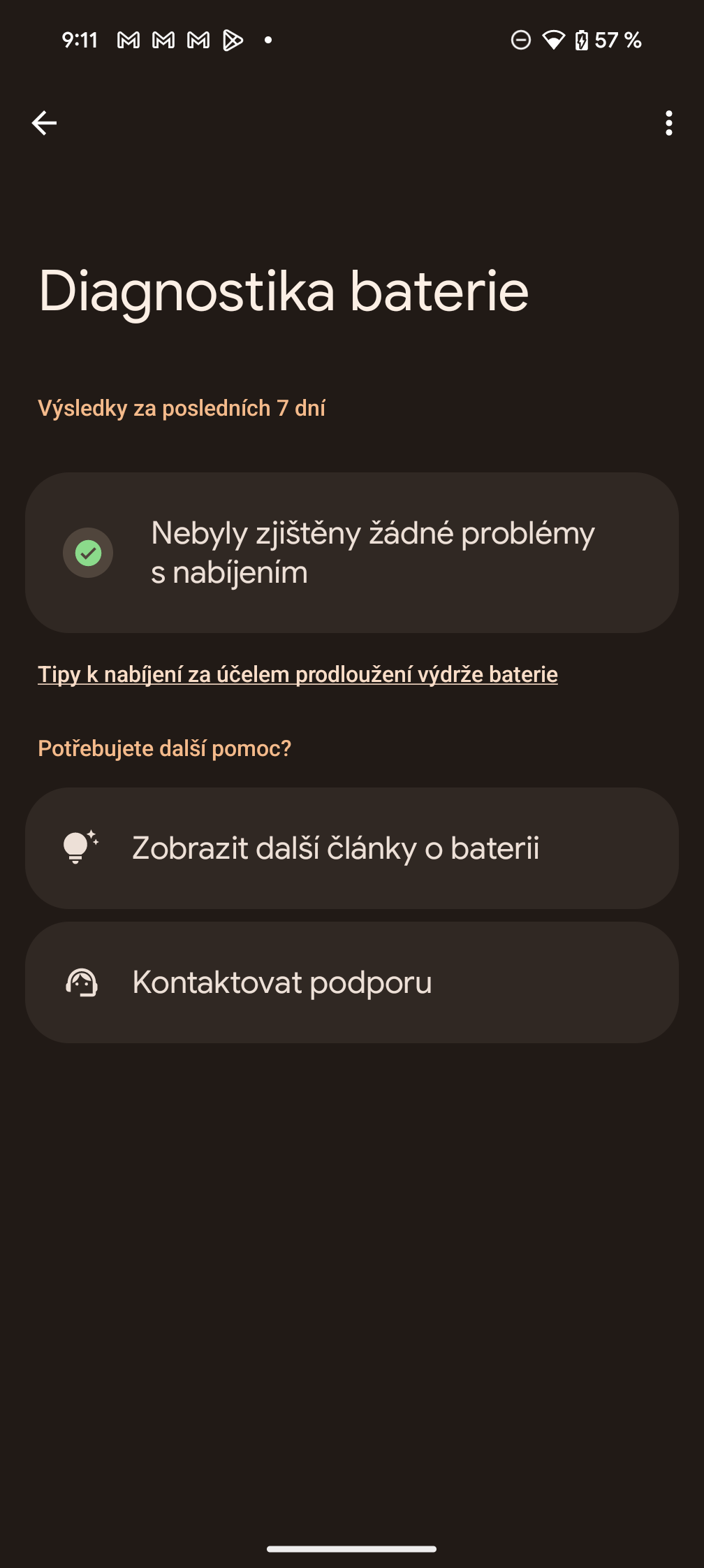Tap 'Zobrazit další články o baterii'

tap(351, 848)
